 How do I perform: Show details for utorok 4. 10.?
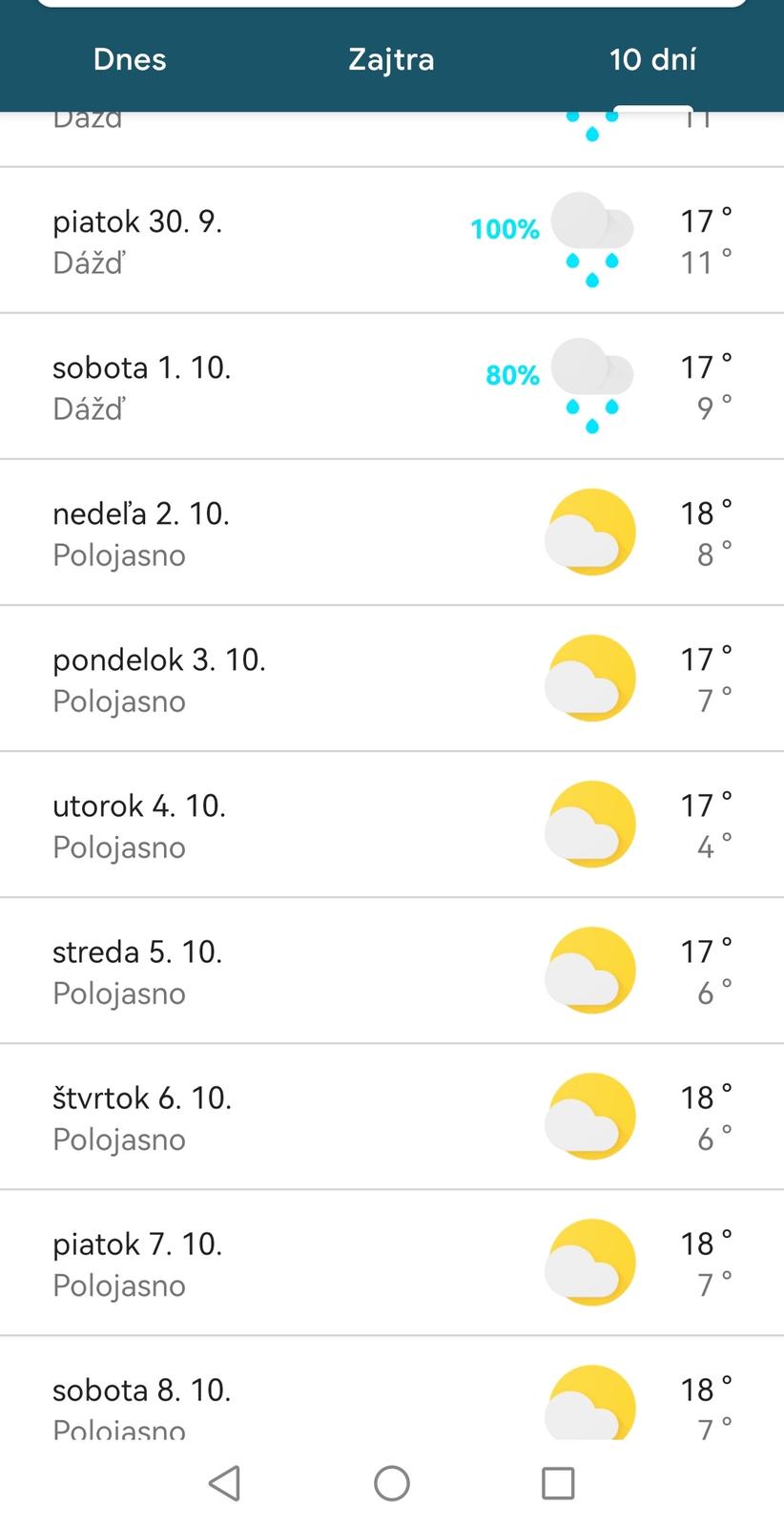(391, 825)
